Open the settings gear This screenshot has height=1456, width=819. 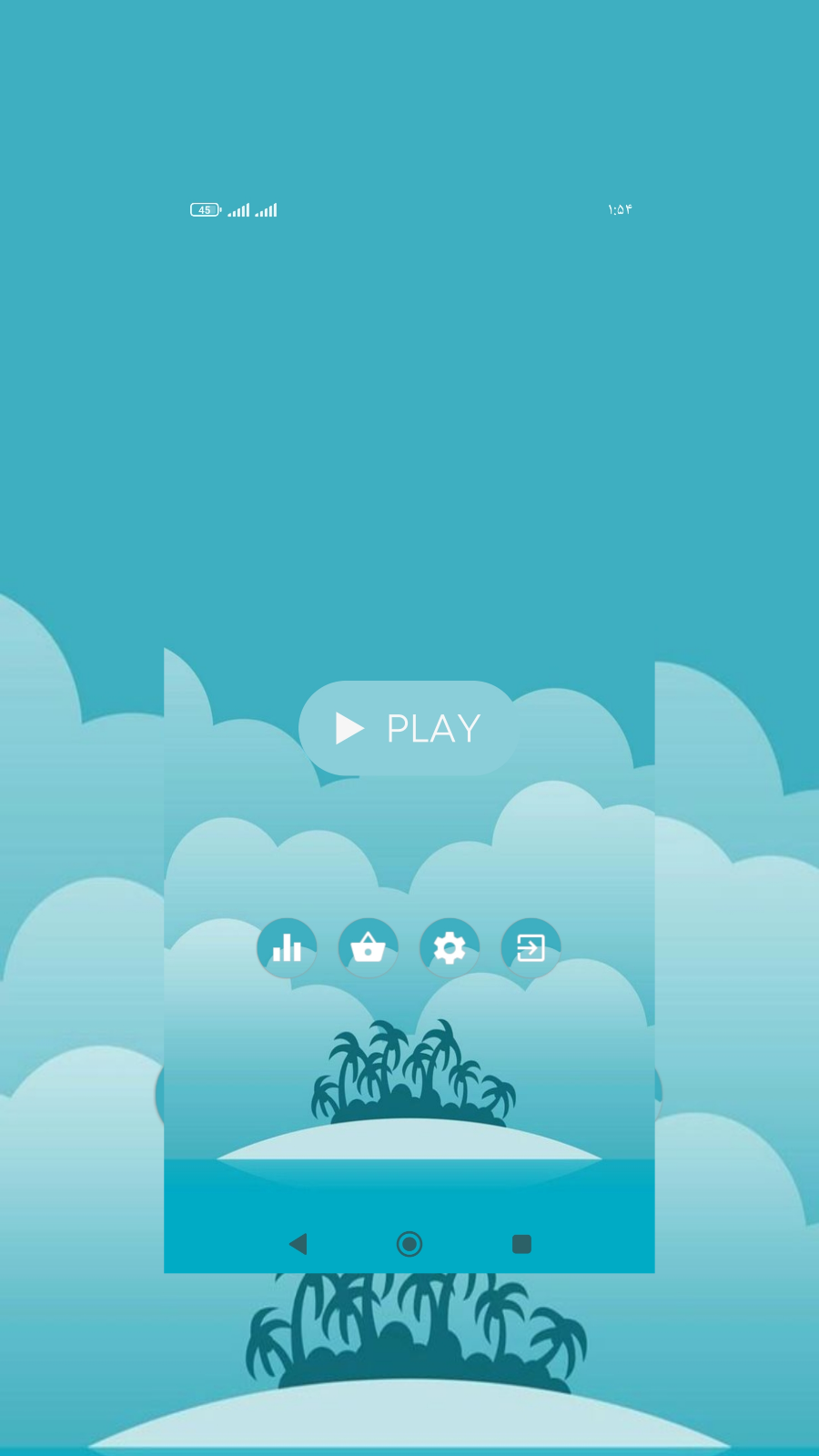pos(450,948)
